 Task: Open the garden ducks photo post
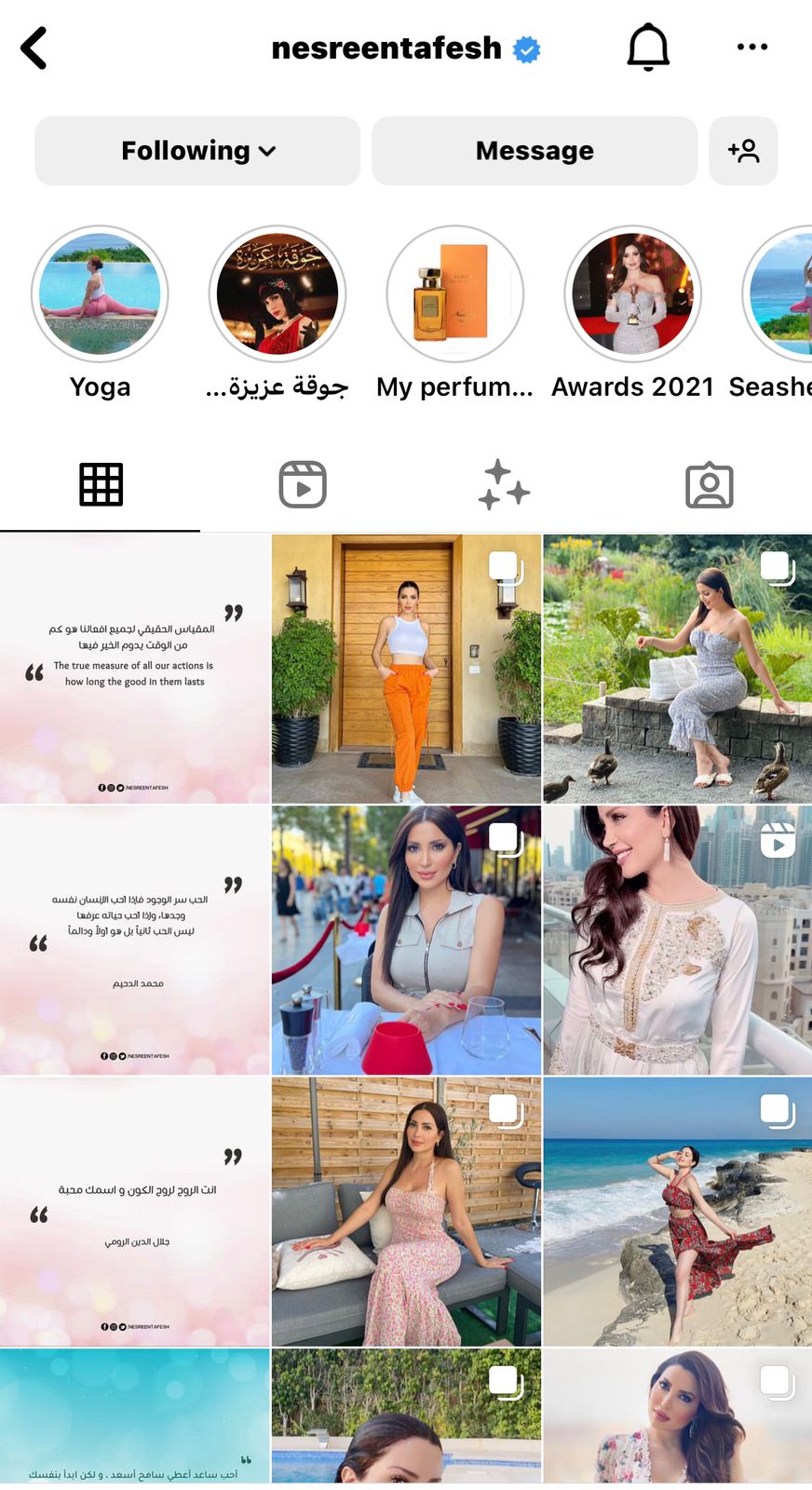point(677,669)
